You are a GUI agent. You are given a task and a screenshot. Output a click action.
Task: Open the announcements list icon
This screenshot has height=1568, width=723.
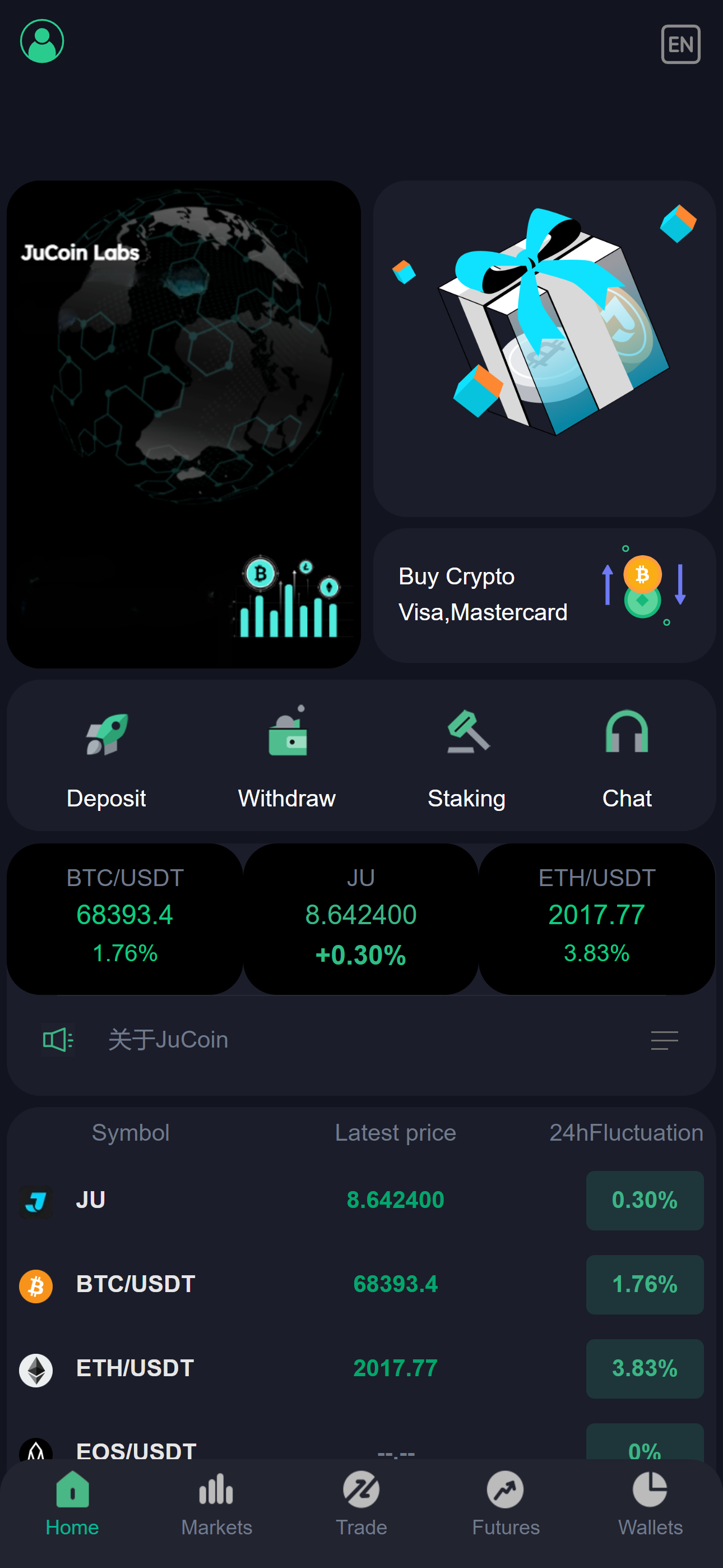point(664,1040)
